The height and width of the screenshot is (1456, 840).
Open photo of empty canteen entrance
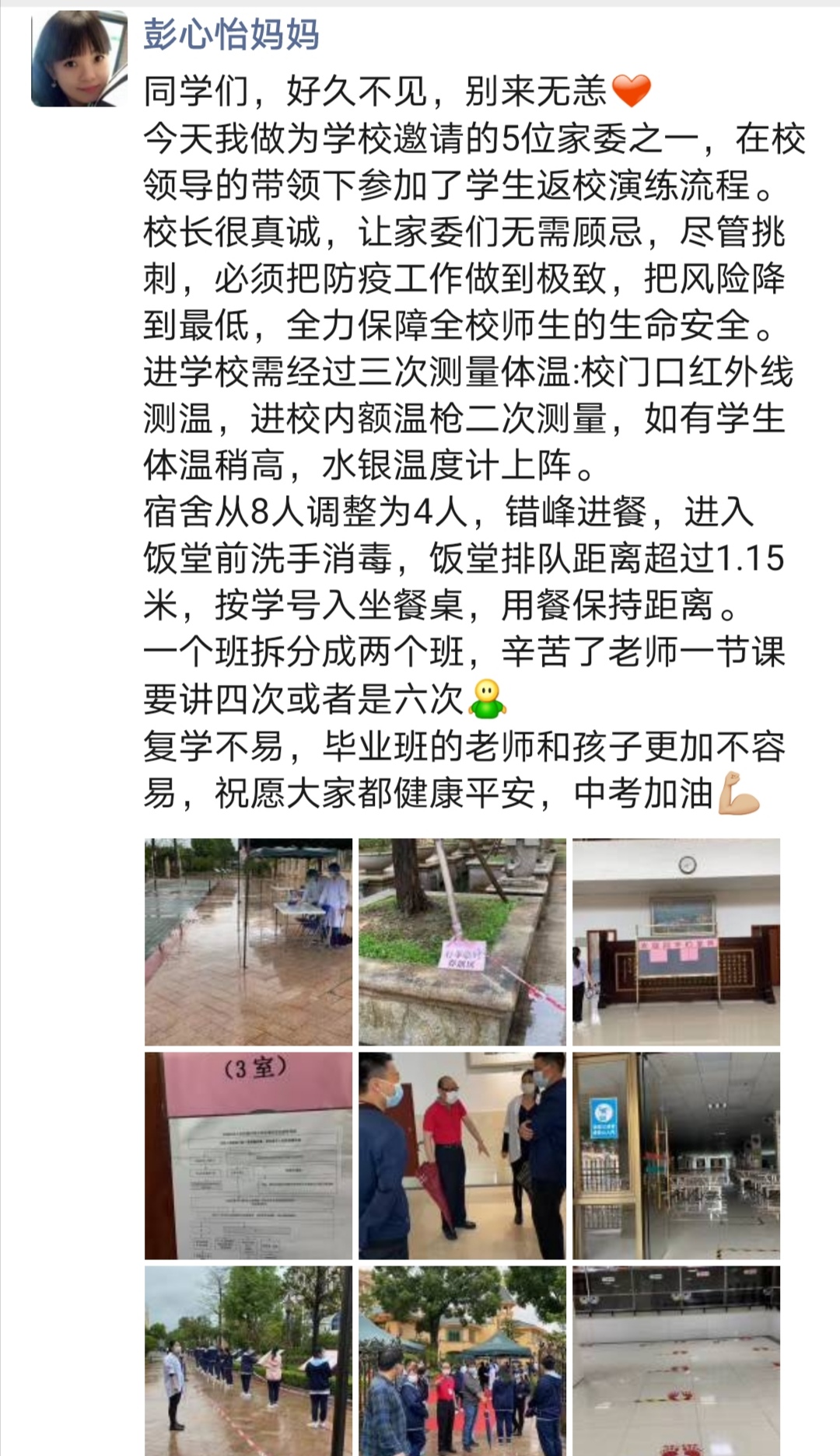676,1155
